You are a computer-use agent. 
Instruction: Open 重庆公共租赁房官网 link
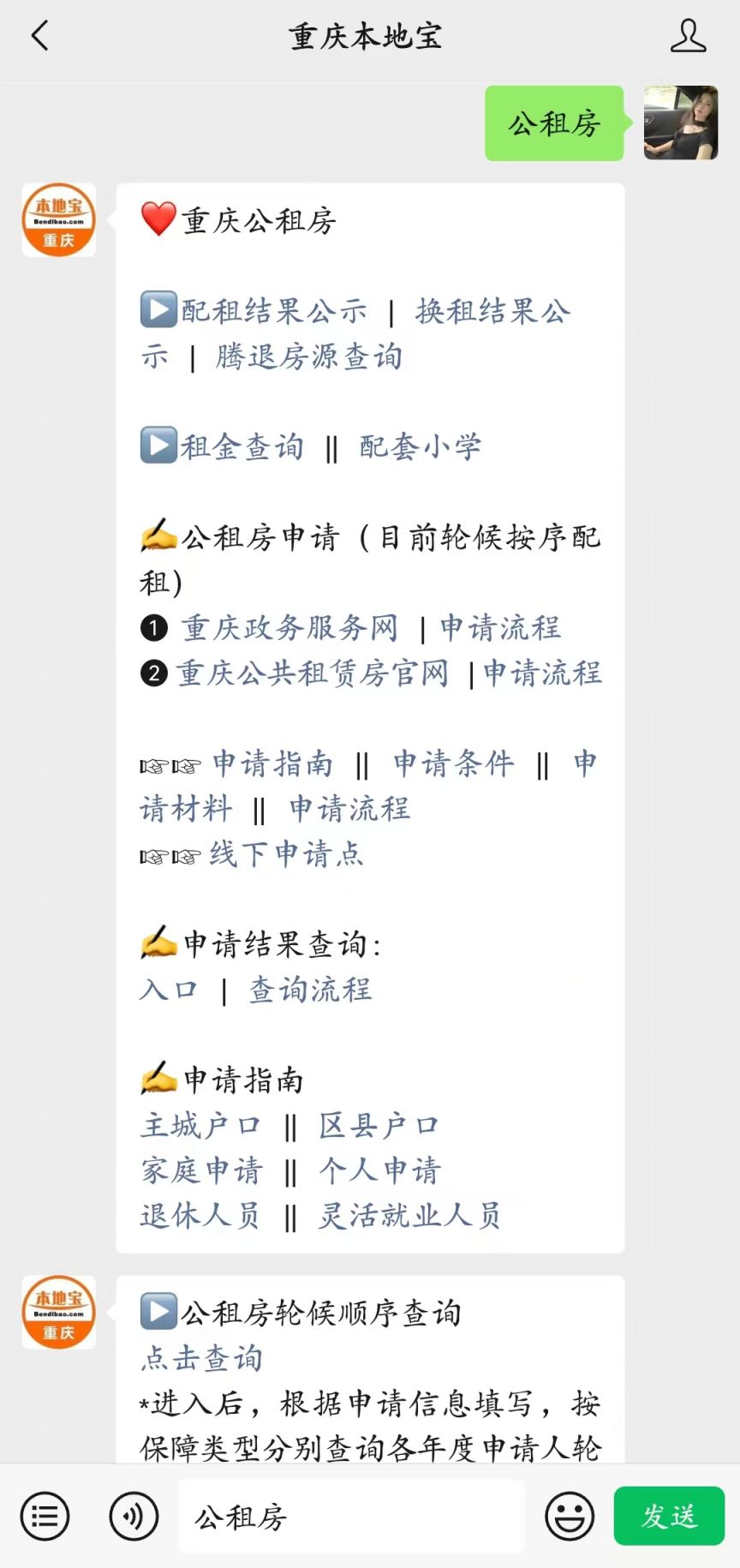[313, 673]
